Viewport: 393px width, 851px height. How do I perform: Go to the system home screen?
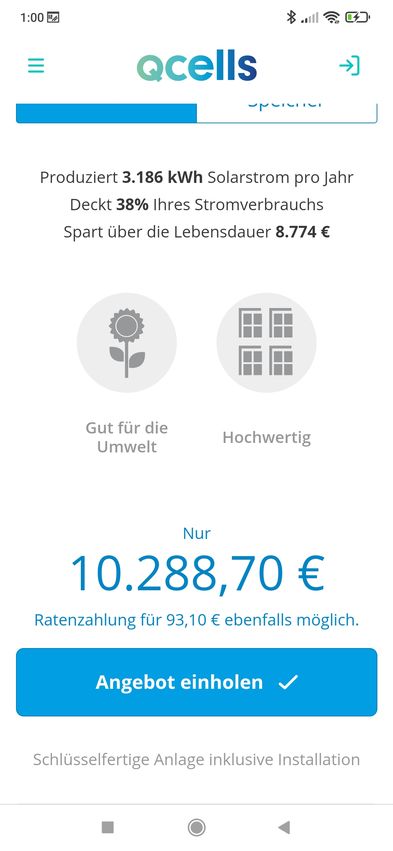tap(196, 827)
